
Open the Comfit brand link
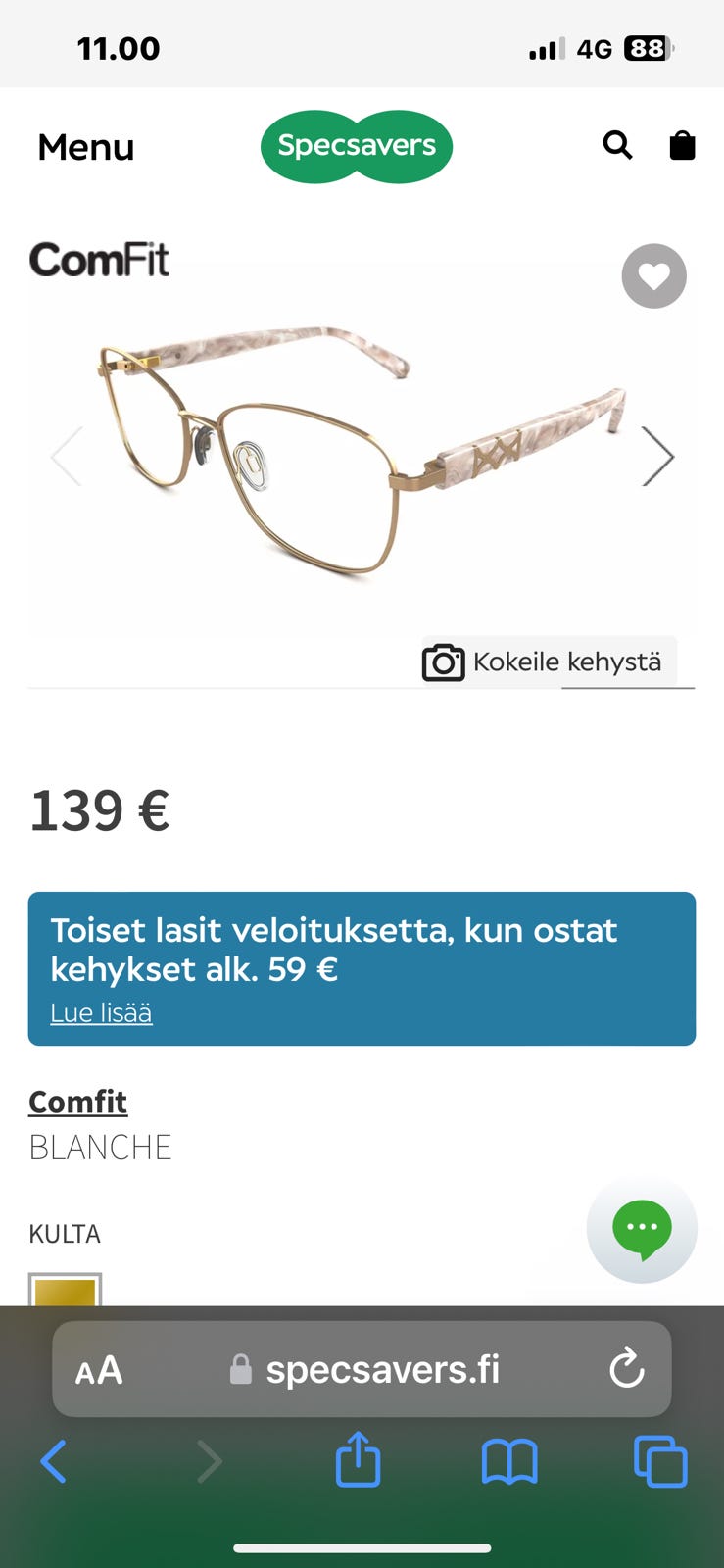[x=77, y=1102]
